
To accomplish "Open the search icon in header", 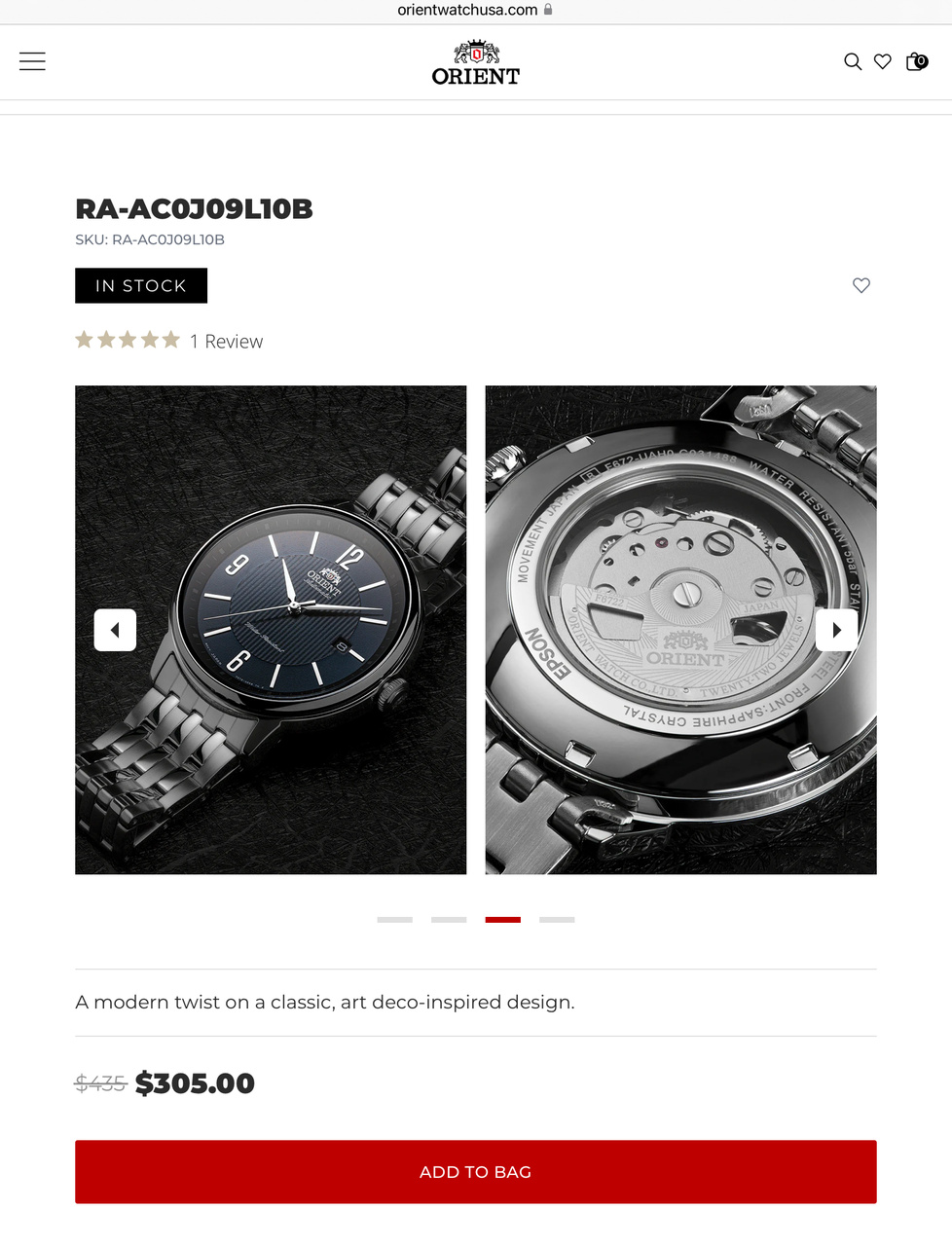I will click(853, 61).
